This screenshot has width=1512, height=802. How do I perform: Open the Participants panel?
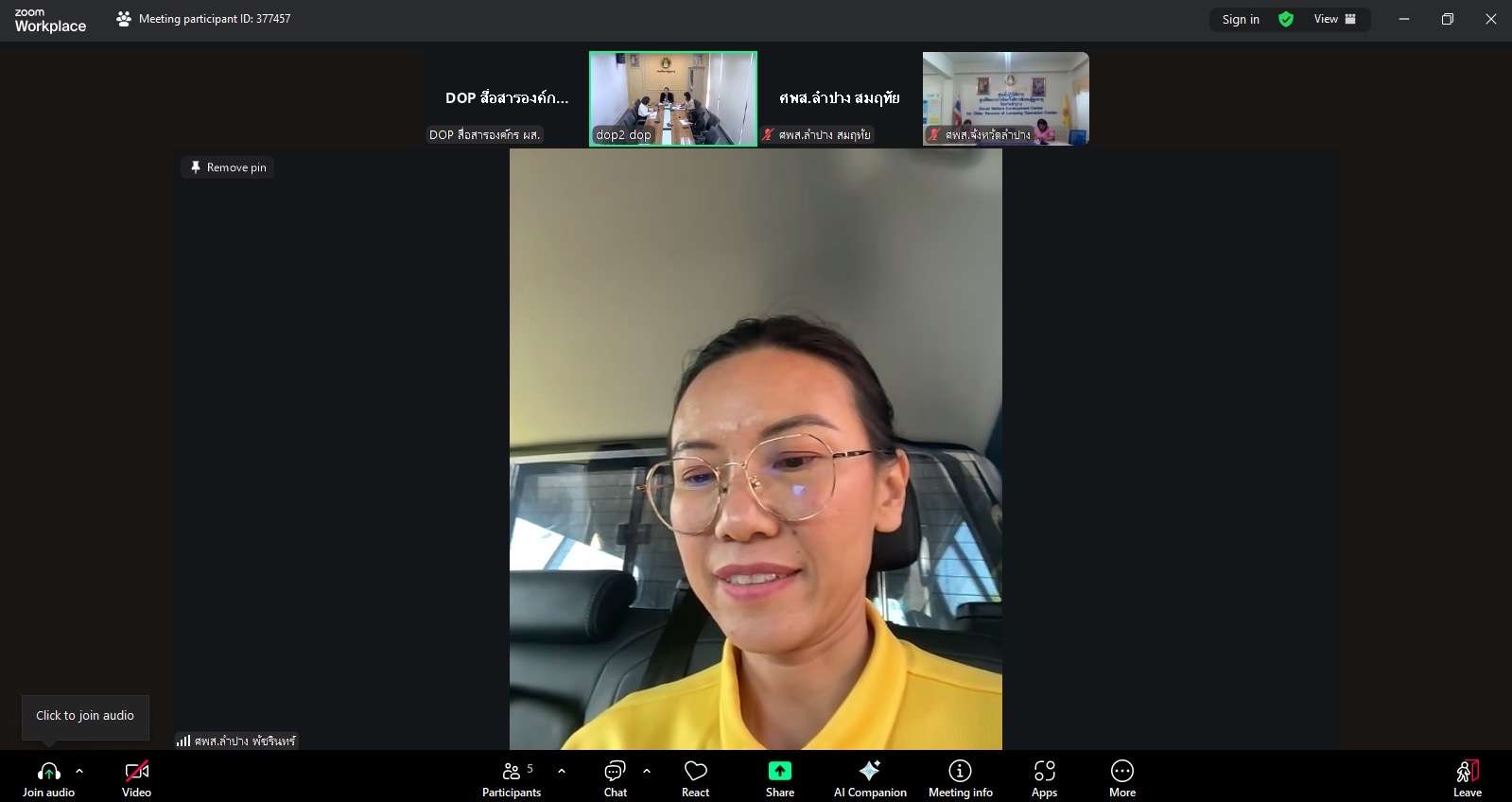click(512, 778)
